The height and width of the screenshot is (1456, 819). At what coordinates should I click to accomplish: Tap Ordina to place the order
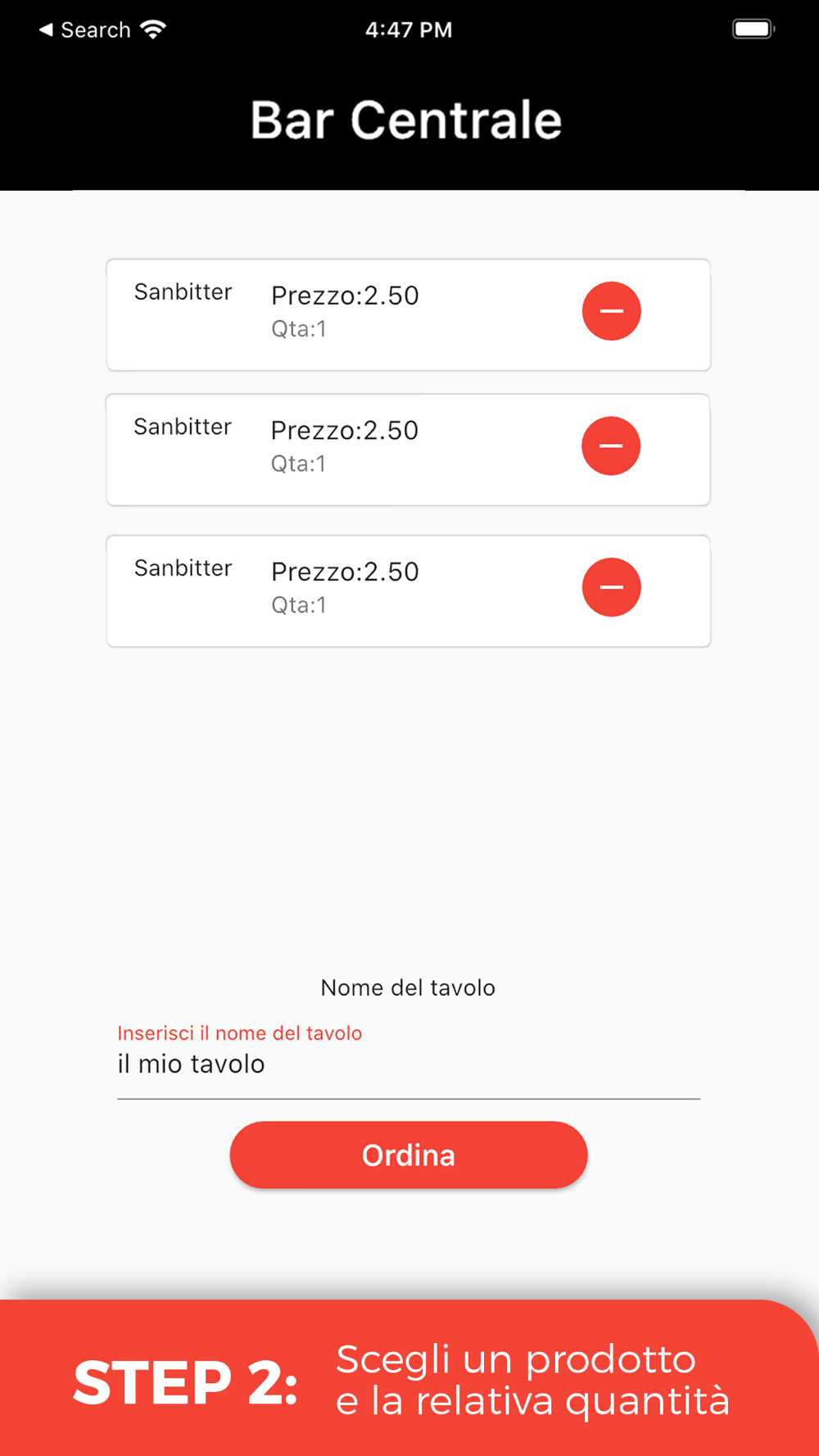coord(409,1155)
